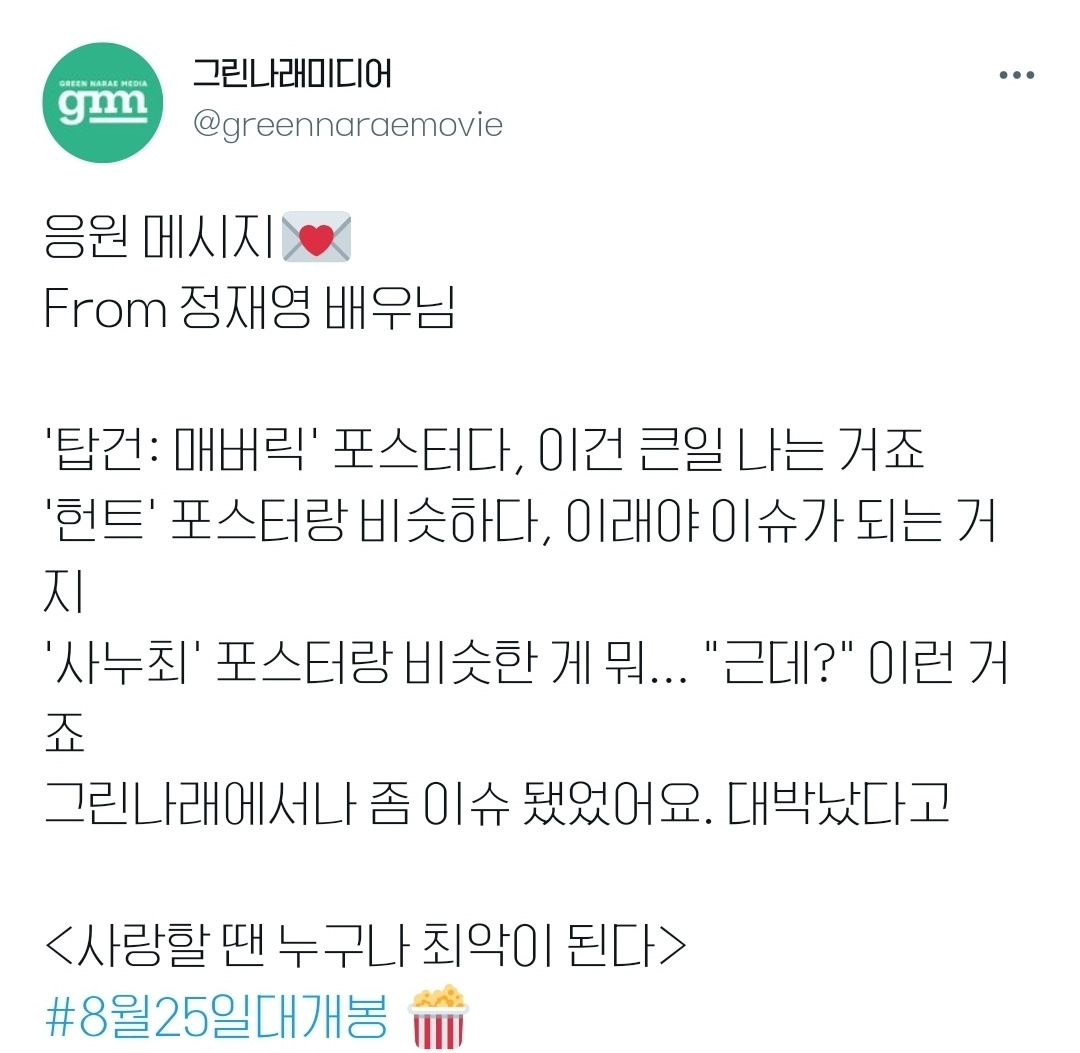The image size is (1080, 1053).
Task: Open the tweet's three-dot overflow menu
Action: (1017, 75)
